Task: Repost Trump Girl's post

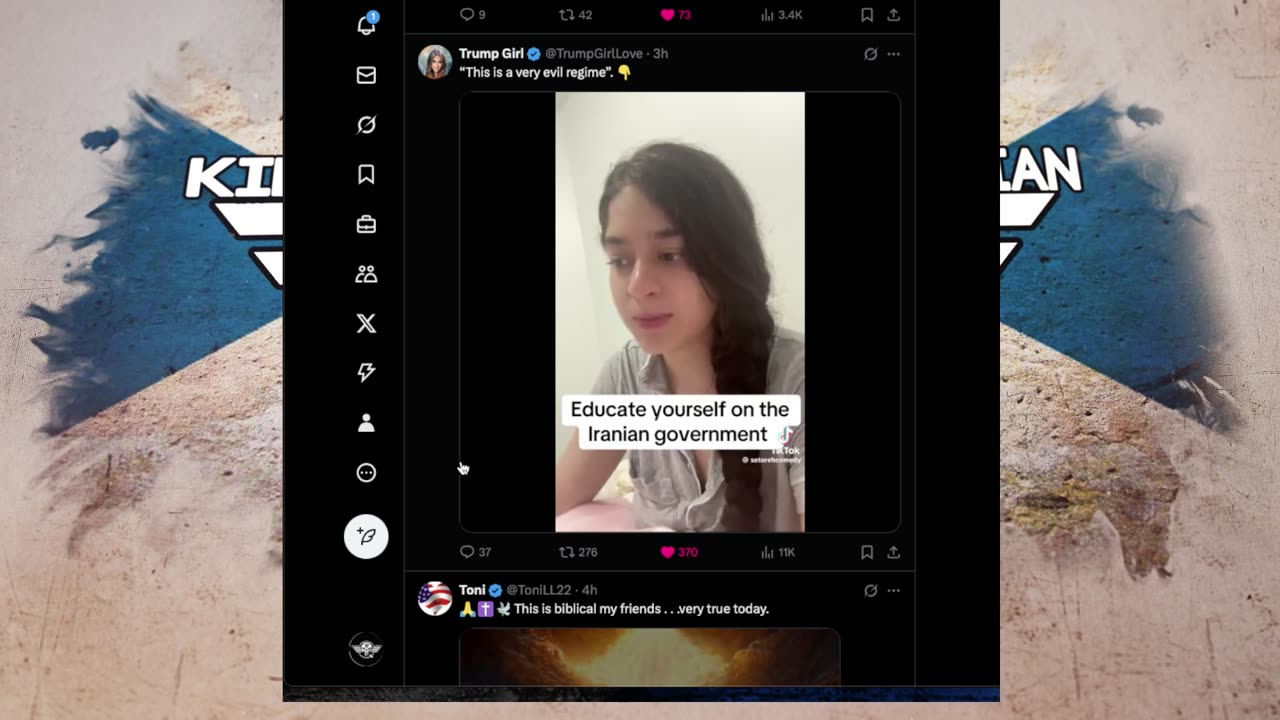Action: (567, 552)
